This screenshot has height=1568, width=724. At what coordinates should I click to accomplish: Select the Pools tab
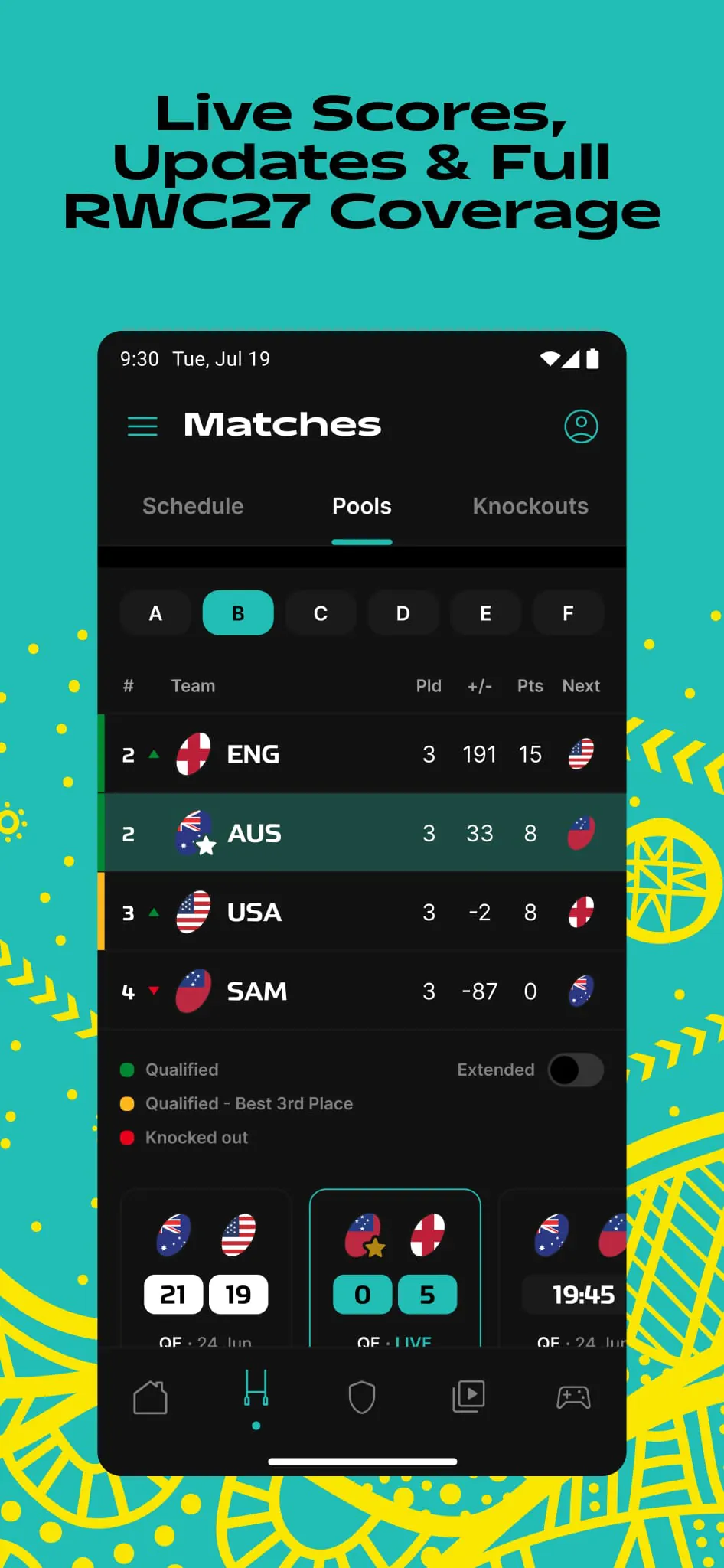361,506
